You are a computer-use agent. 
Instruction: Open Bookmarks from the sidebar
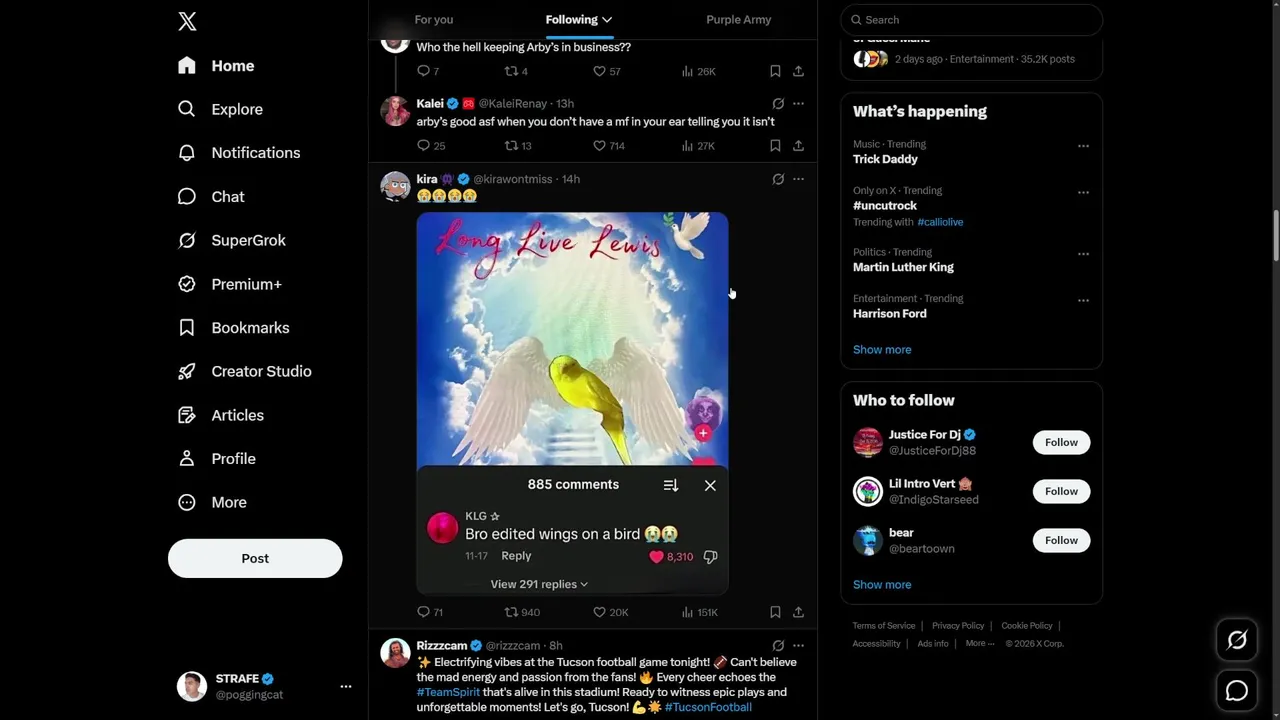point(250,328)
